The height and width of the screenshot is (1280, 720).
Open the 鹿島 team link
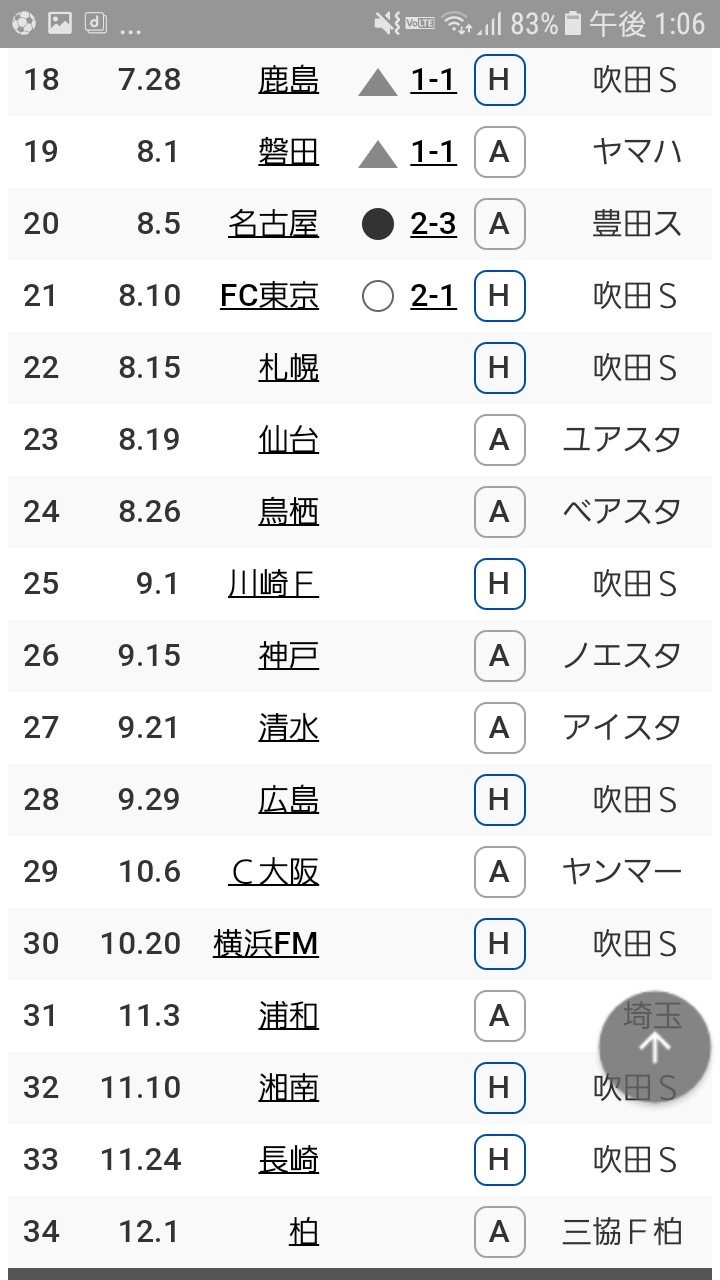click(x=288, y=80)
